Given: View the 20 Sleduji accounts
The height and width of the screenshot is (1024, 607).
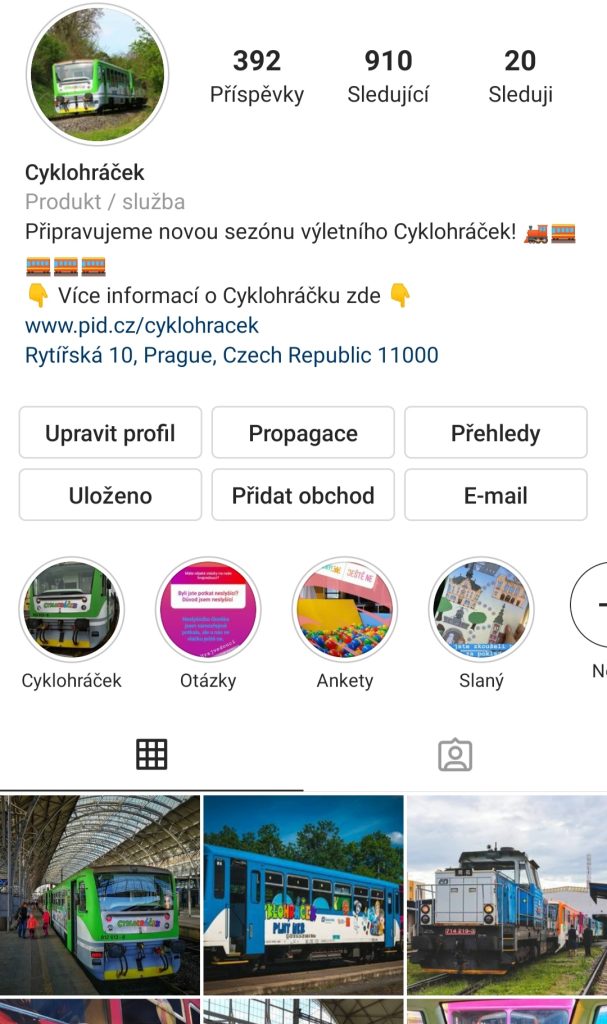Looking at the screenshot, I should [520, 77].
